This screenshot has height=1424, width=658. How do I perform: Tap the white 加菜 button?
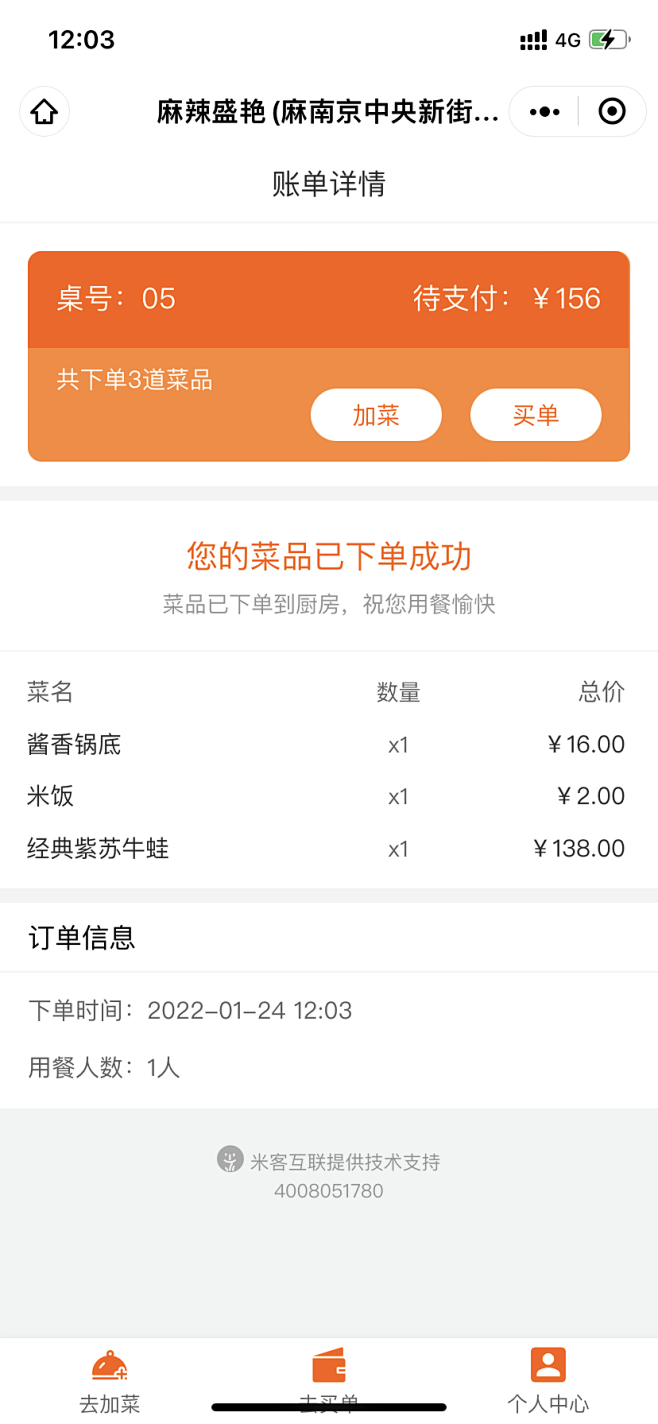(376, 415)
